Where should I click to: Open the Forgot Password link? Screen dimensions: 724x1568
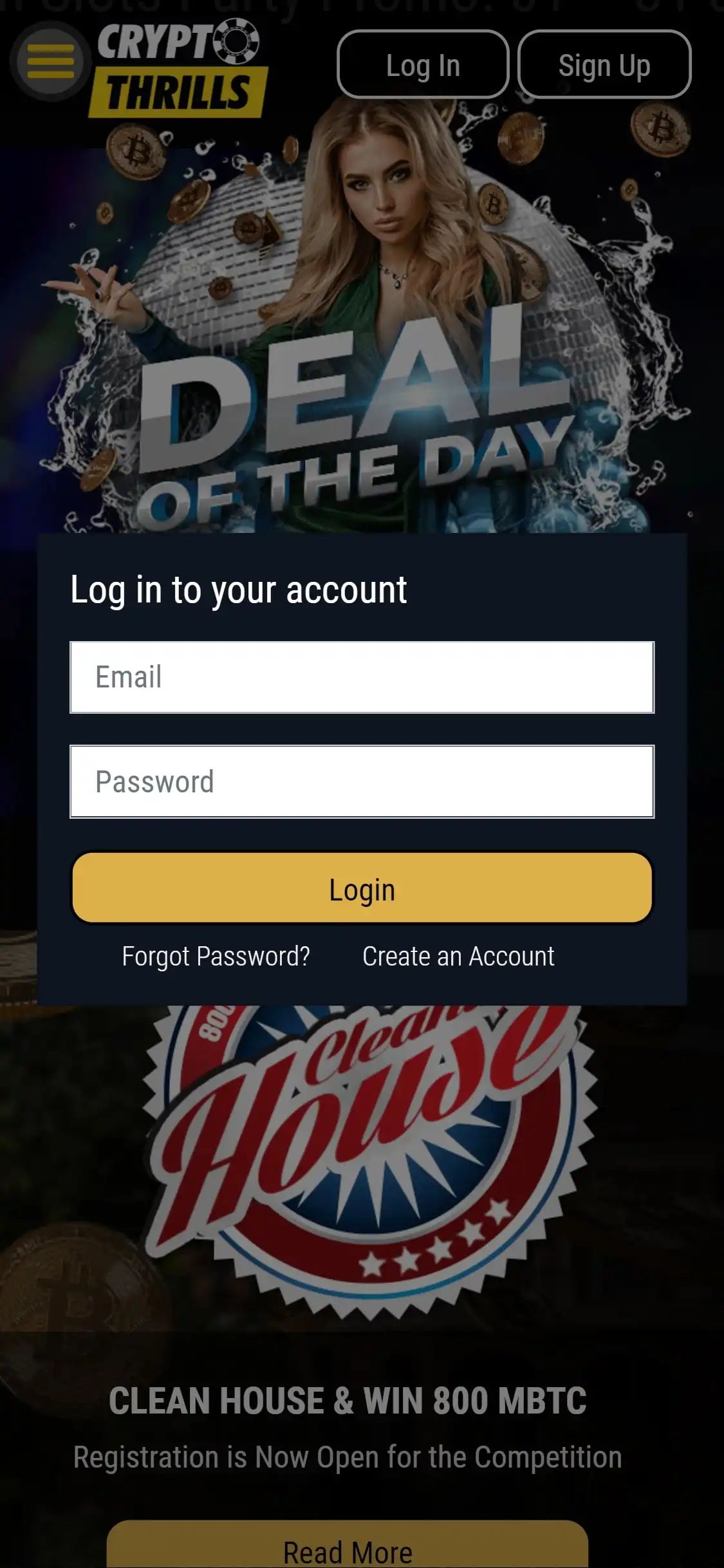point(216,957)
